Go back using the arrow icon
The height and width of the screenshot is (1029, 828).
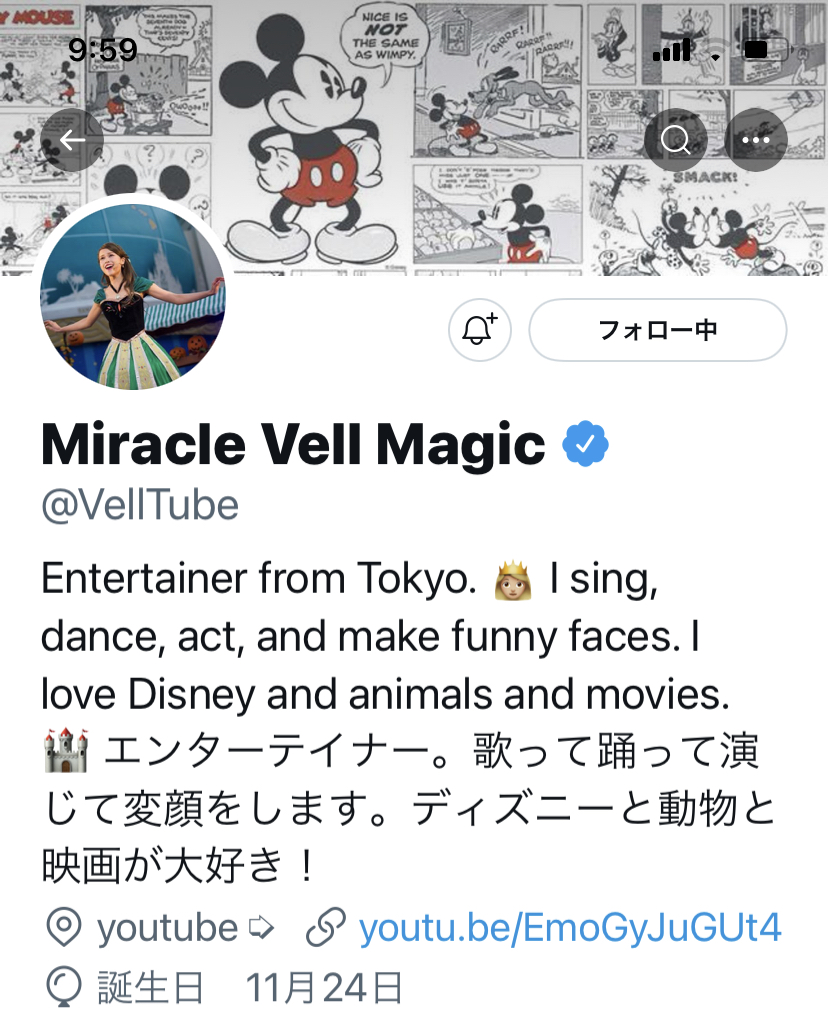point(72,140)
